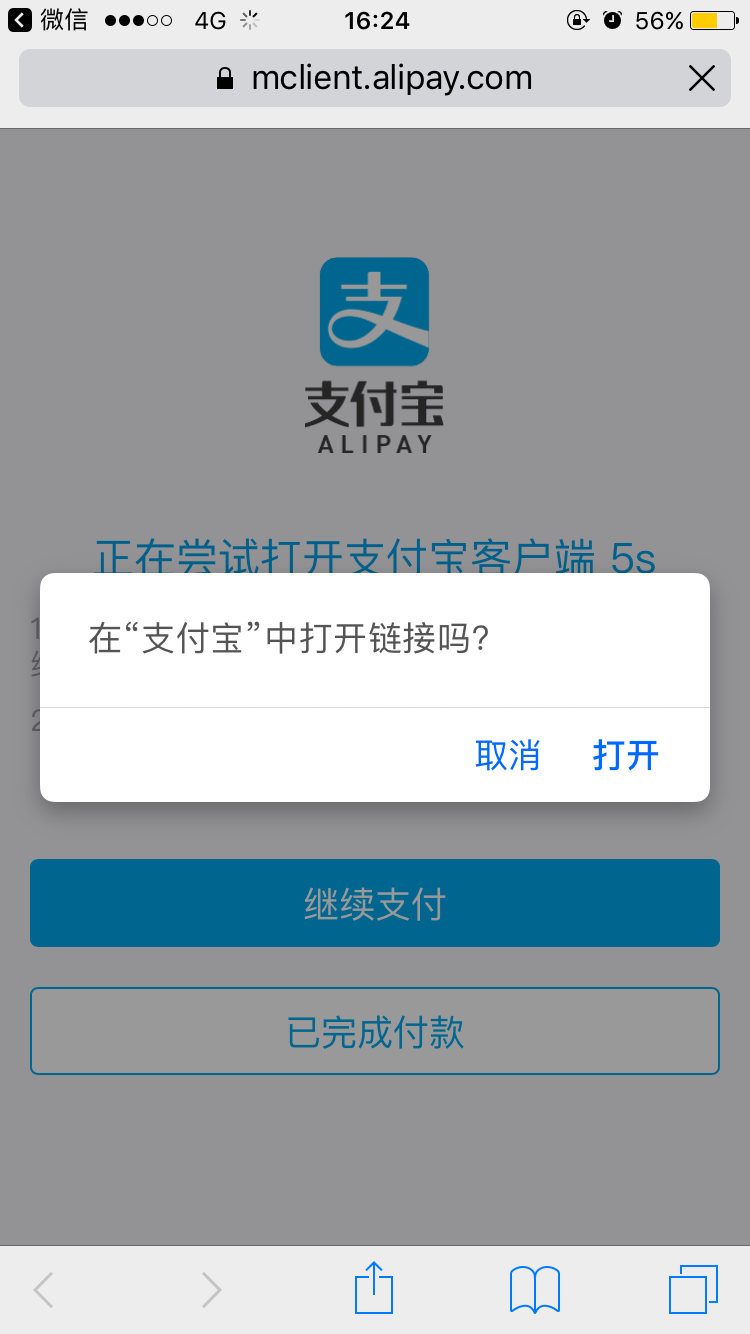The image size is (750, 1334).
Task: Tap the 继续支付 button
Action: coord(375,903)
